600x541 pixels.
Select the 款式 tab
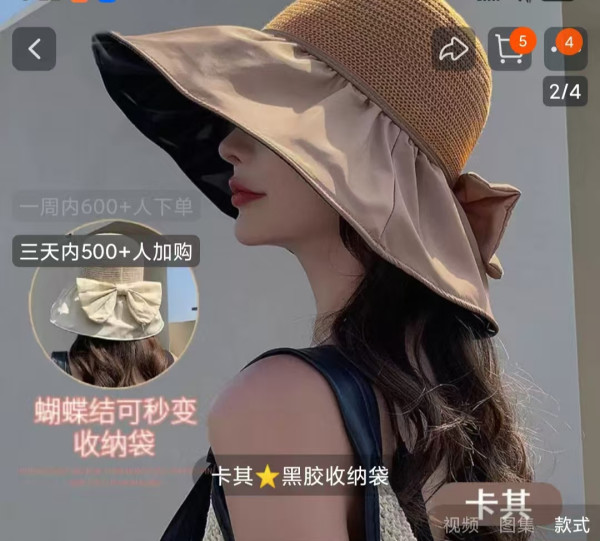pos(572,525)
